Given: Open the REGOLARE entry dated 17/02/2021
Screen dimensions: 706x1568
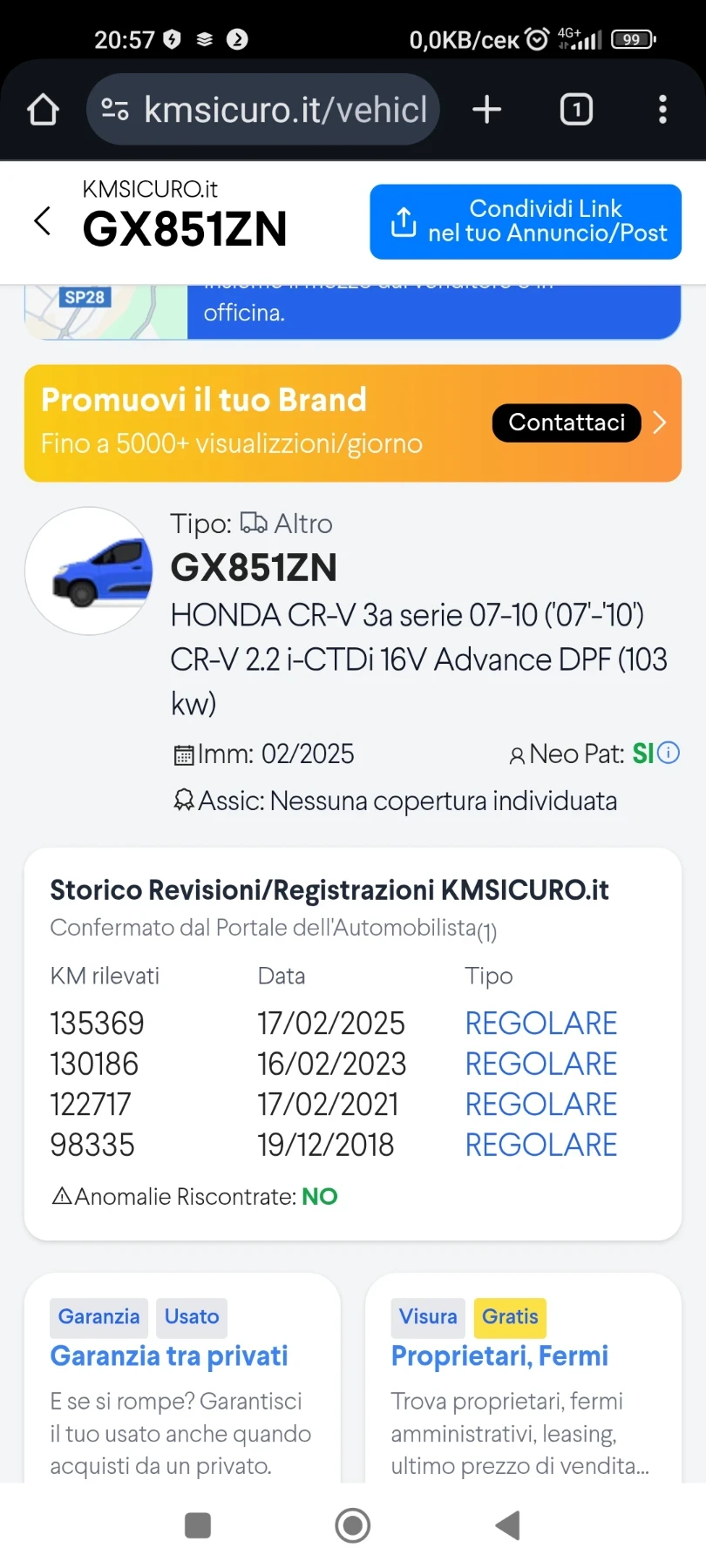Looking at the screenshot, I should 540,1104.
